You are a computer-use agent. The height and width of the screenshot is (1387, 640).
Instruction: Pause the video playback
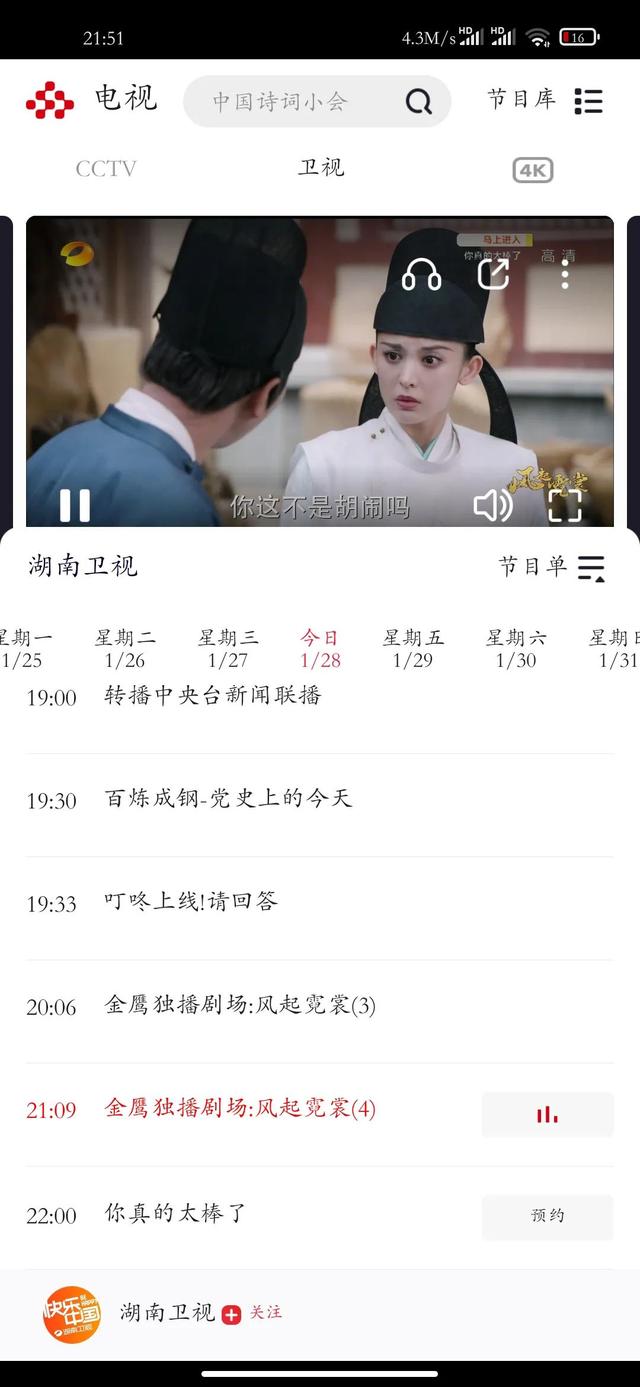pyautogui.click(x=75, y=505)
